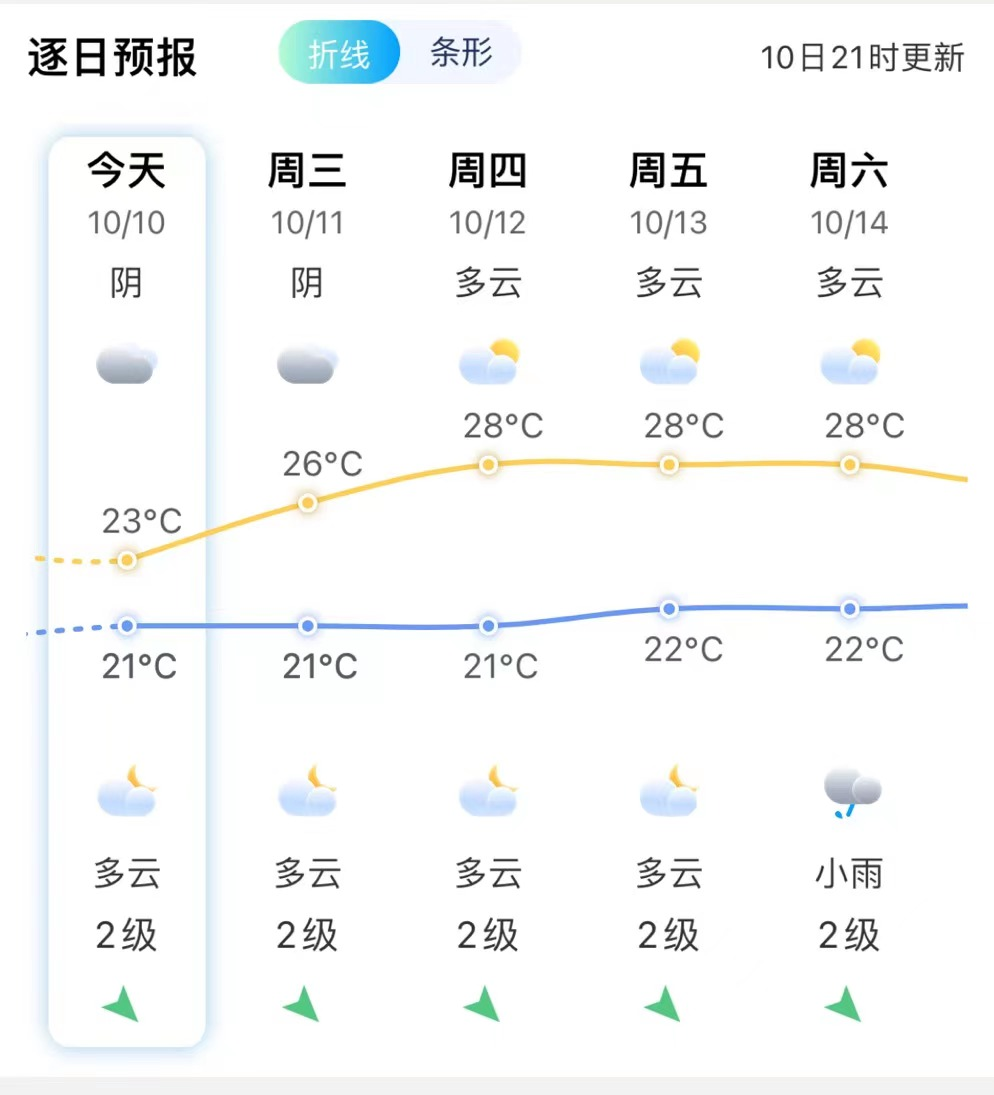Select the 折线 line chart view

pyautogui.click(x=339, y=53)
